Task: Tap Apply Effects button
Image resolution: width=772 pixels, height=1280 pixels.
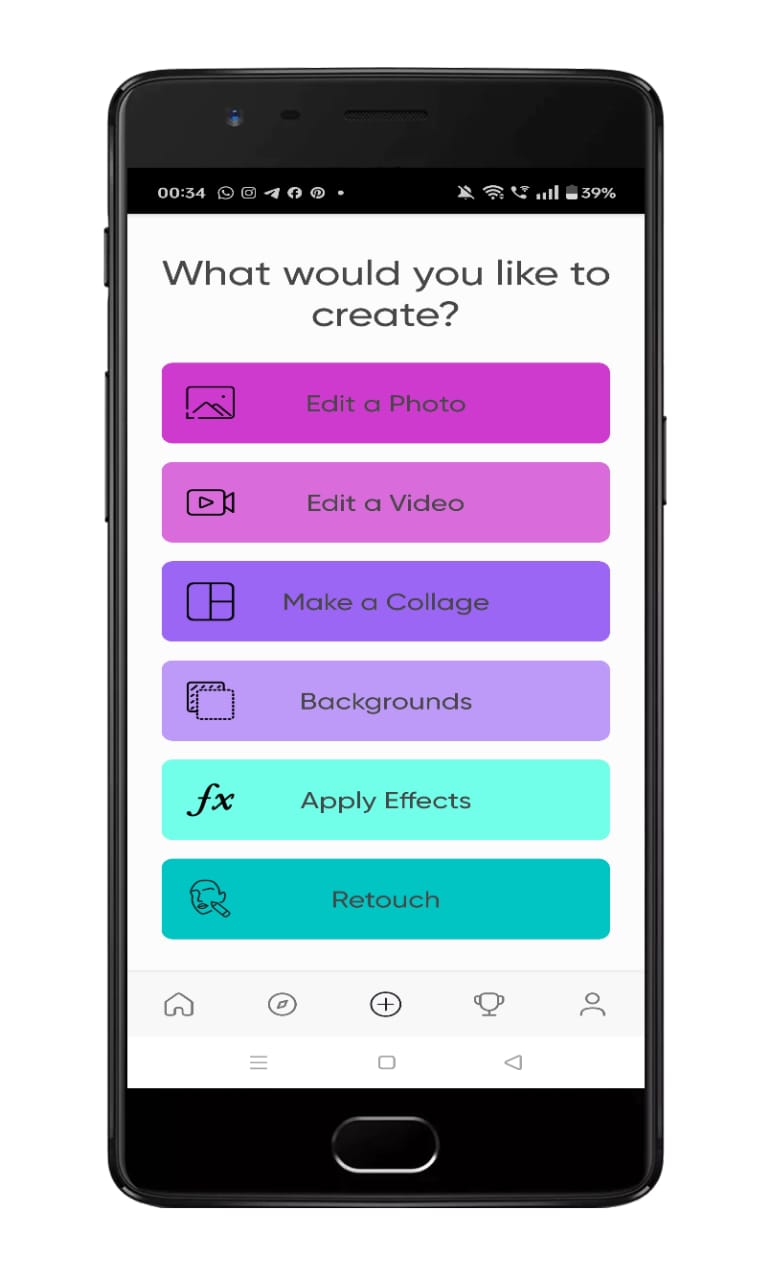Action: (x=385, y=800)
